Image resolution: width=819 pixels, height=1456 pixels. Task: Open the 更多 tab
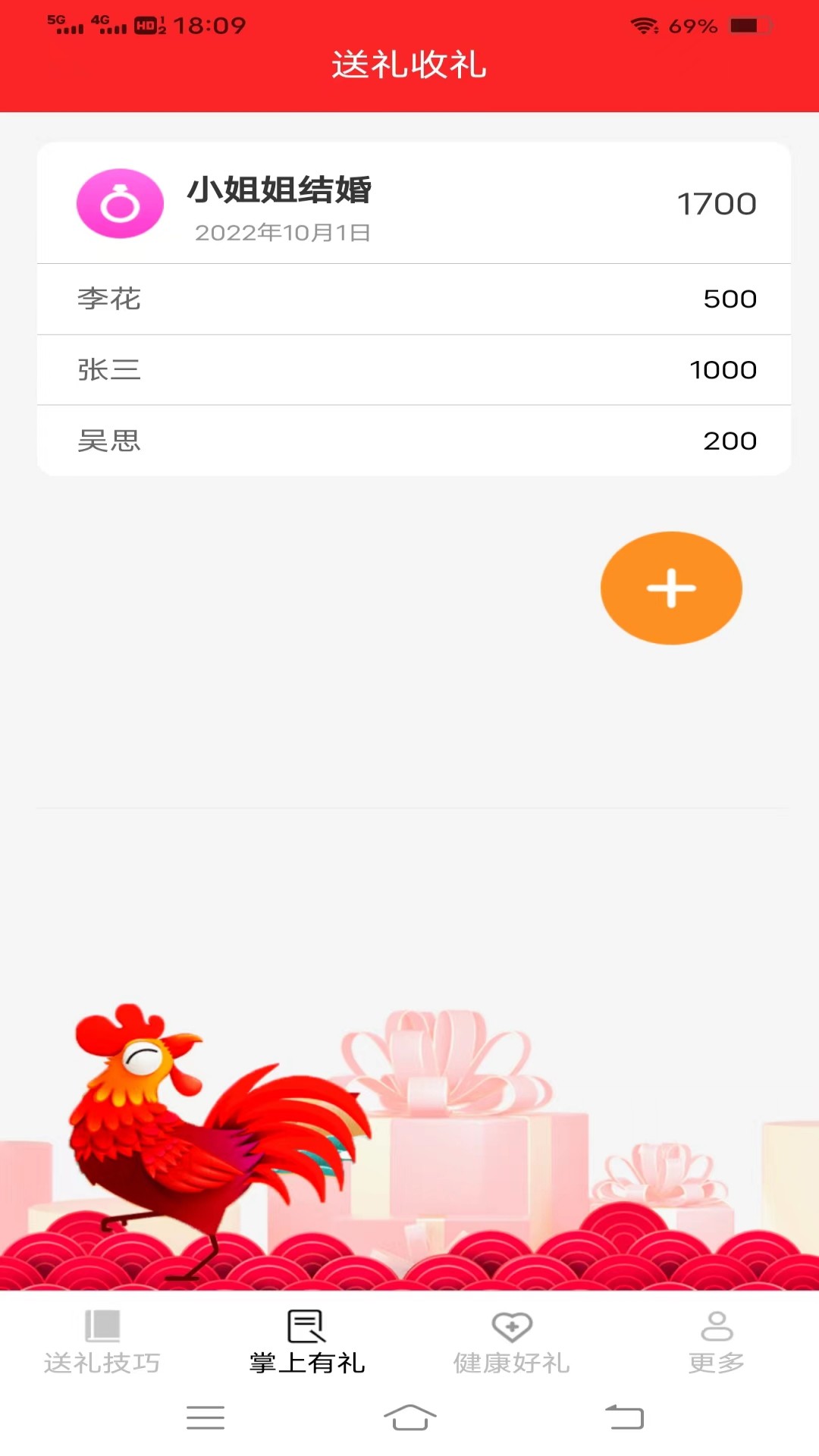coord(716,1341)
